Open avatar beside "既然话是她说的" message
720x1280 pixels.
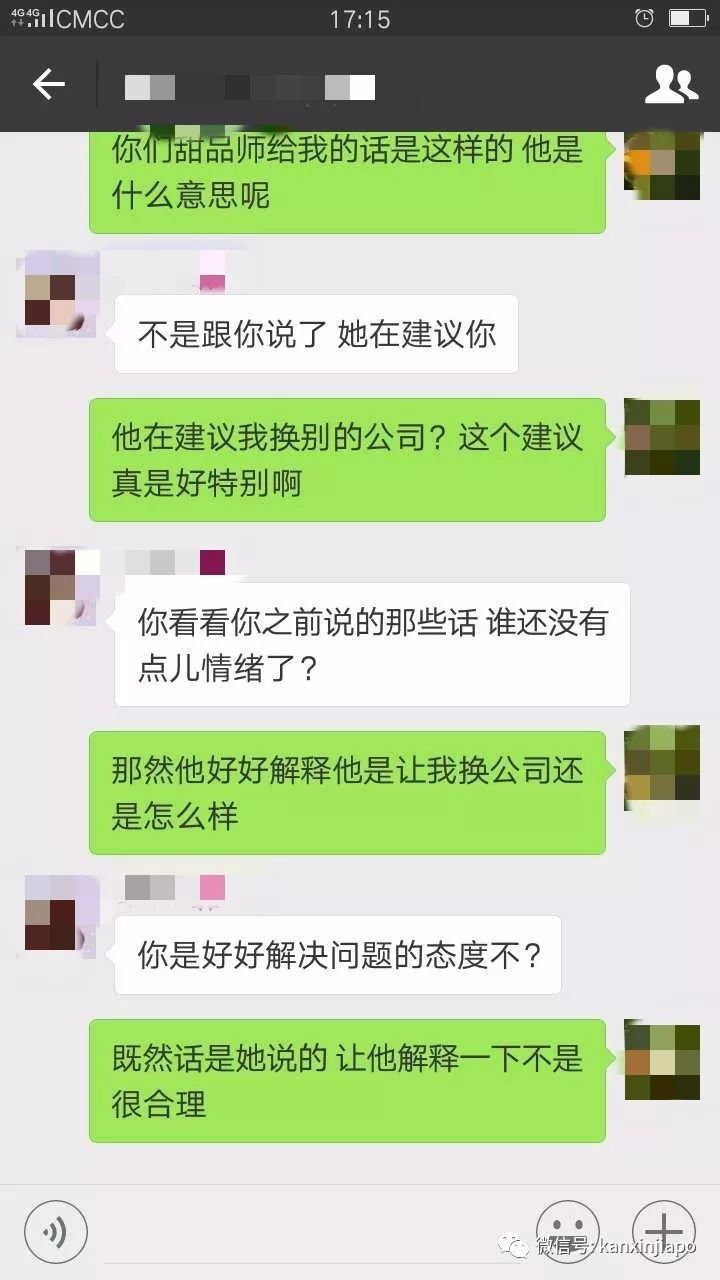tap(662, 1060)
